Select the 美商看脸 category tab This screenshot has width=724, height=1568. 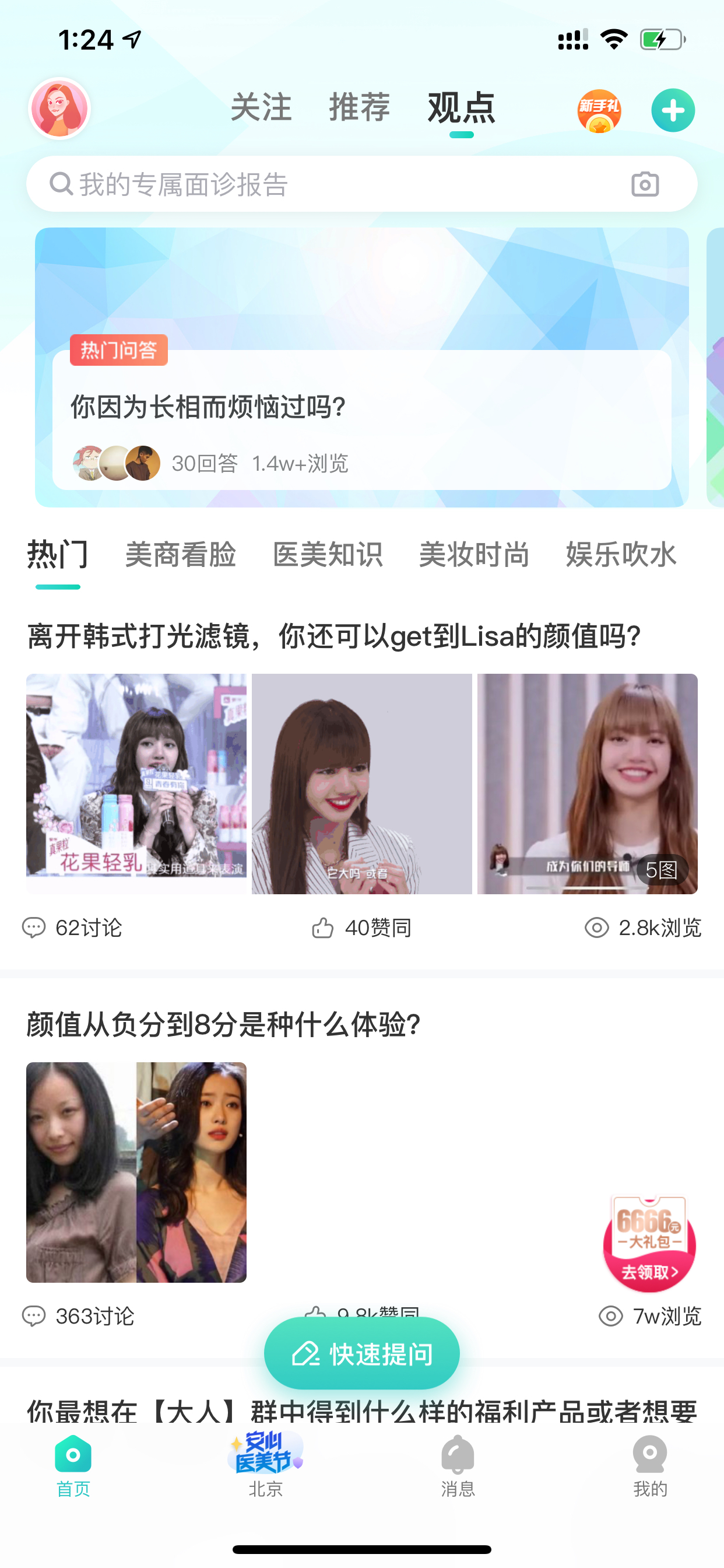coord(181,555)
